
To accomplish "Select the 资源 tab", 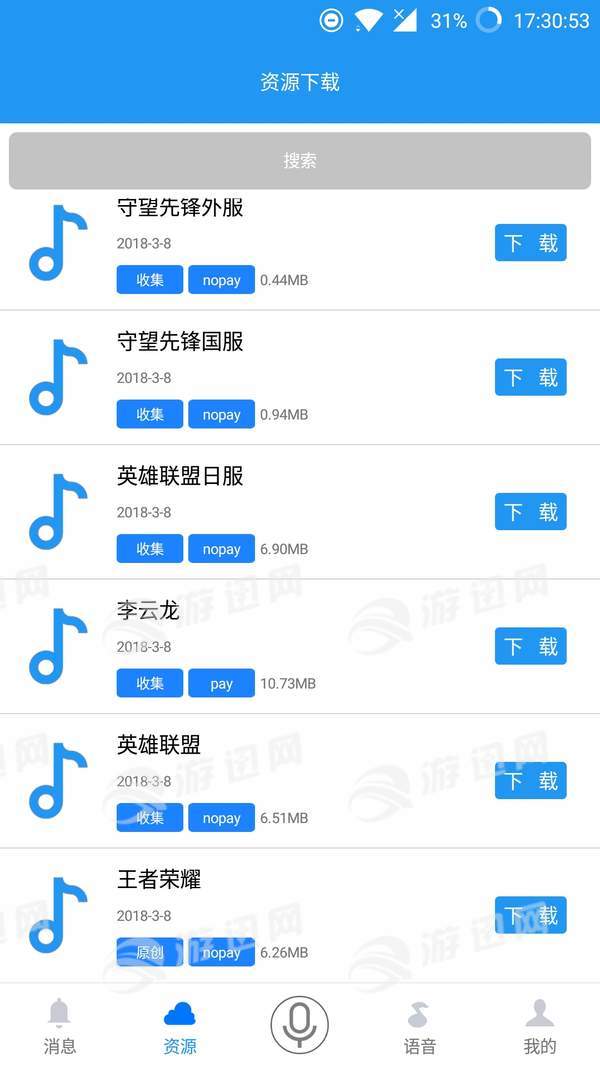I will [180, 1027].
